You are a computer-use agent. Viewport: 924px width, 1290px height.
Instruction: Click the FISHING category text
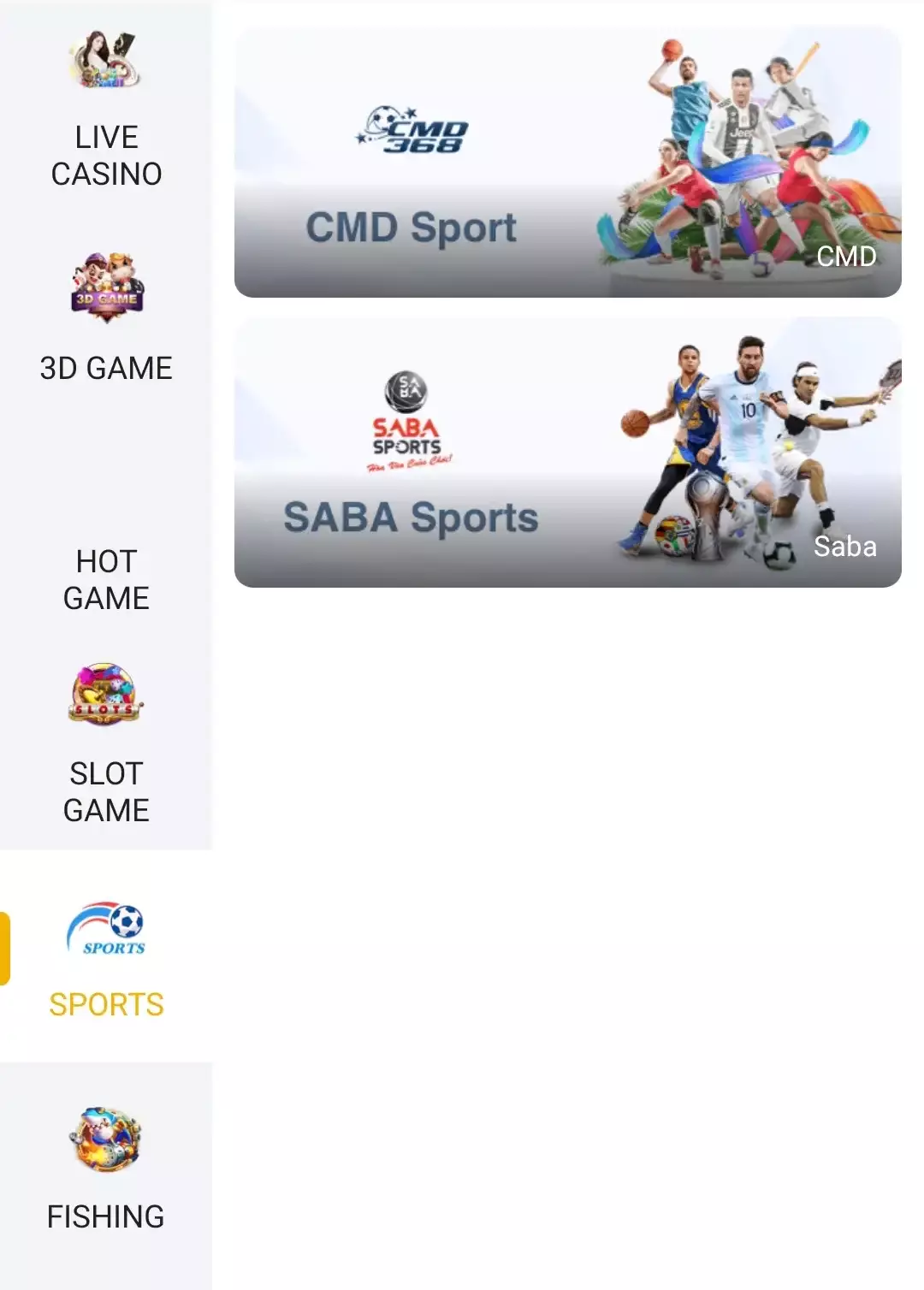(106, 1214)
